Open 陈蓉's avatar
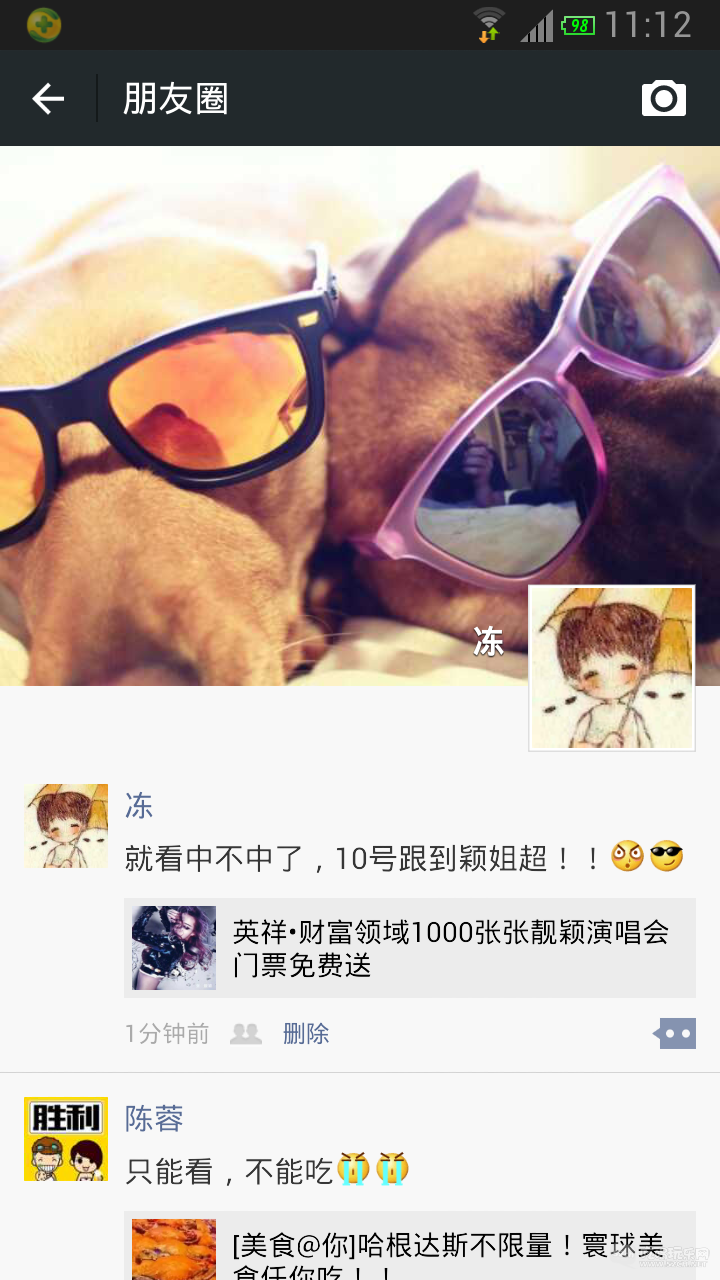 pyautogui.click(x=66, y=1139)
